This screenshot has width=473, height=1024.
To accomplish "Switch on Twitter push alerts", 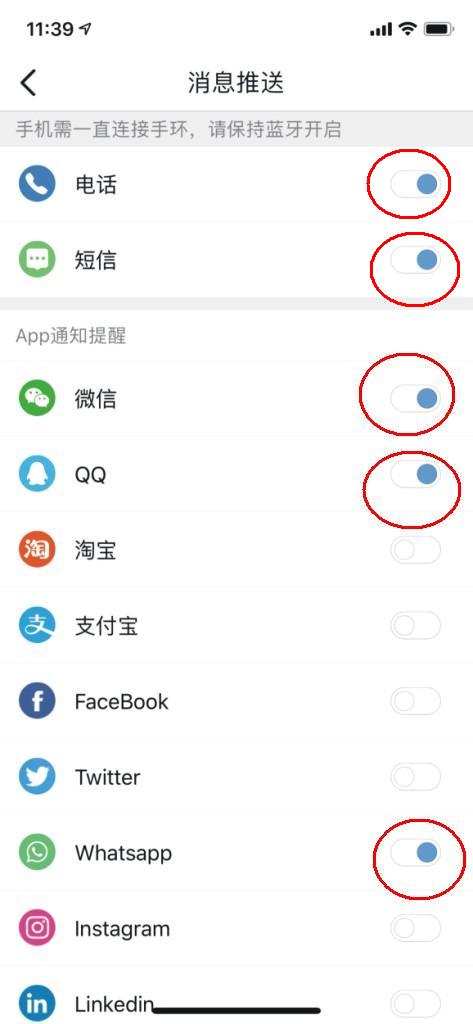I will click(x=416, y=777).
